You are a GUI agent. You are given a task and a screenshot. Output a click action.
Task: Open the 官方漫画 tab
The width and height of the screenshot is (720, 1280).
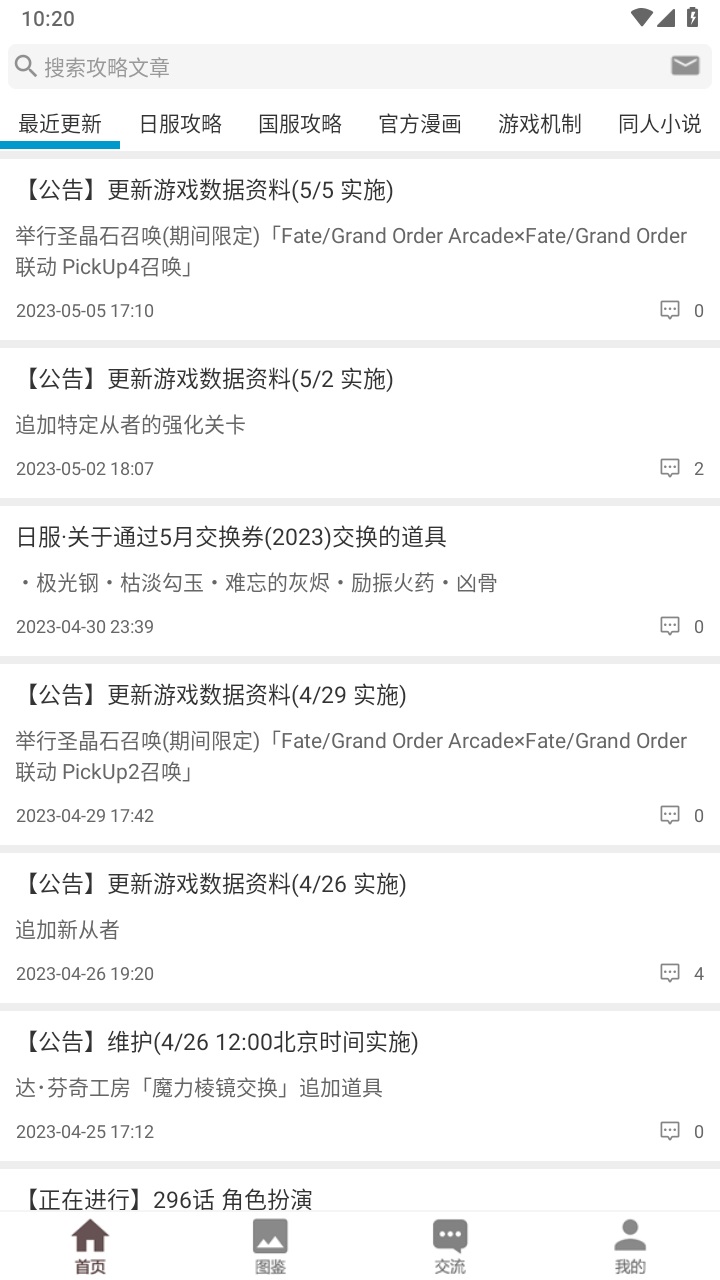(x=419, y=124)
